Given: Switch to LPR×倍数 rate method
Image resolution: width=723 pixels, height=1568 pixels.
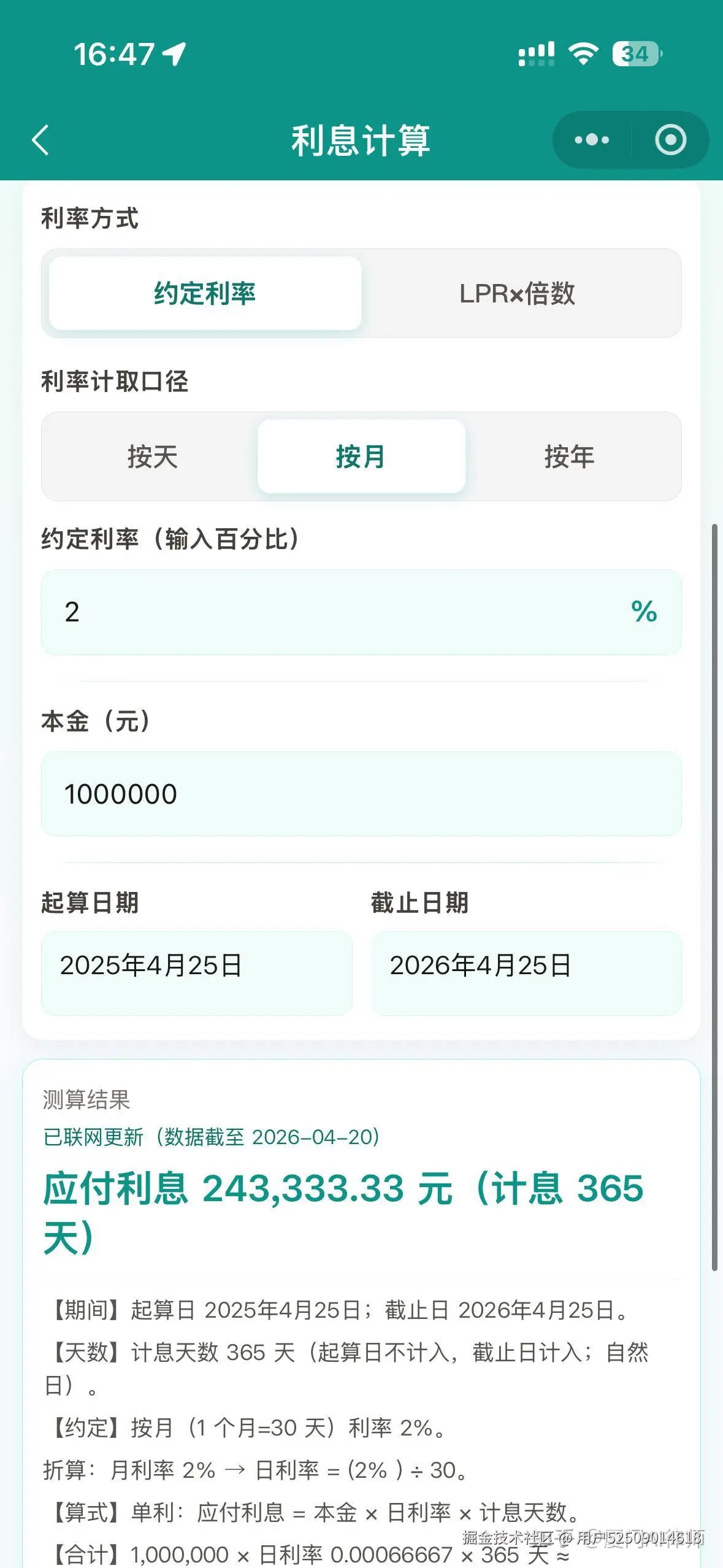Looking at the screenshot, I should [517, 293].
